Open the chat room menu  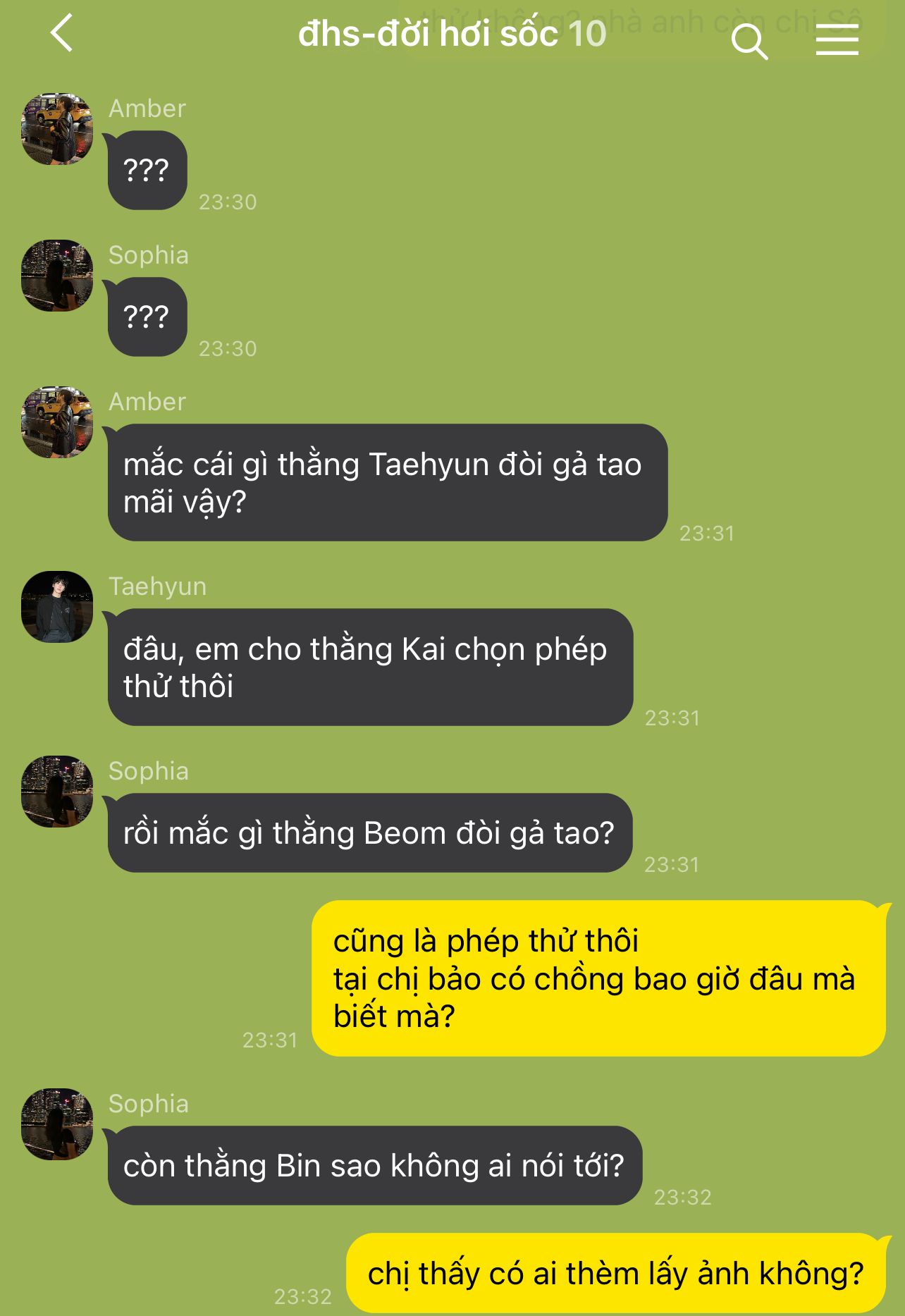pyautogui.click(x=837, y=39)
